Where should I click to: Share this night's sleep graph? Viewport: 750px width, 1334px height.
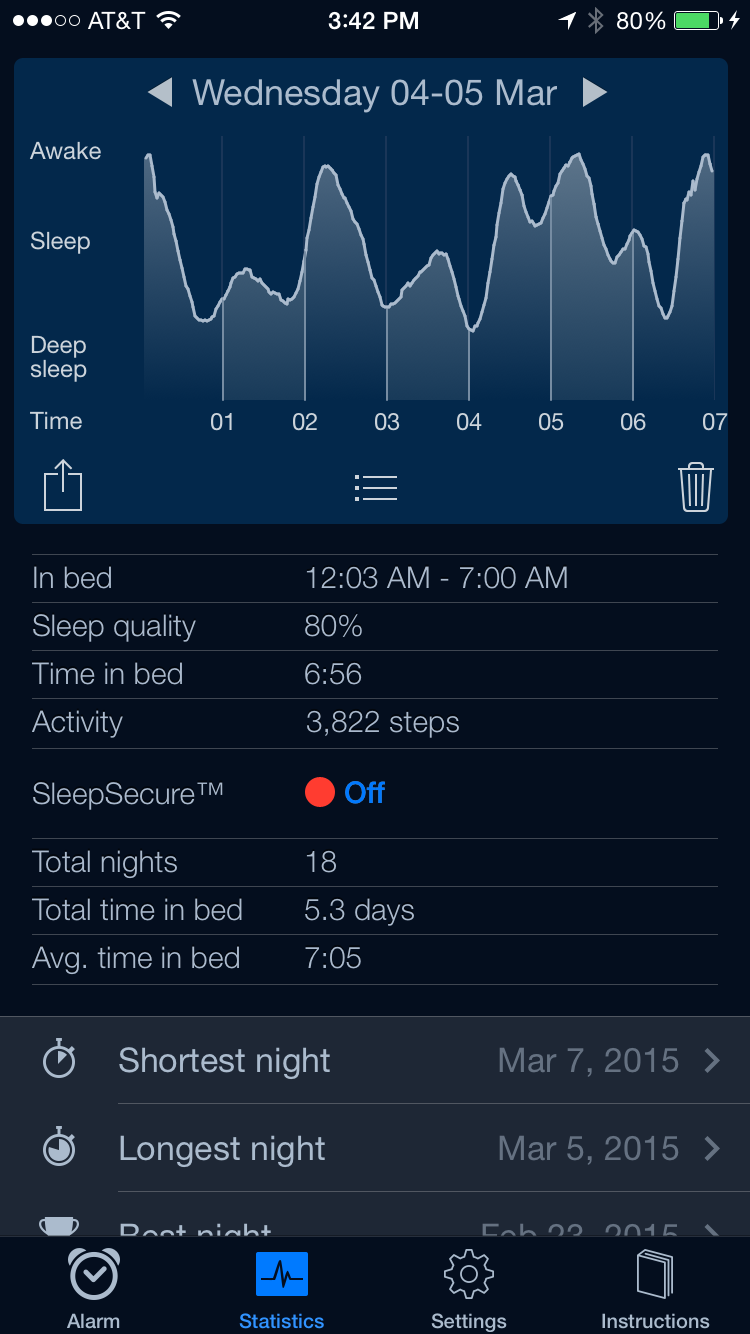[x=63, y=485]
